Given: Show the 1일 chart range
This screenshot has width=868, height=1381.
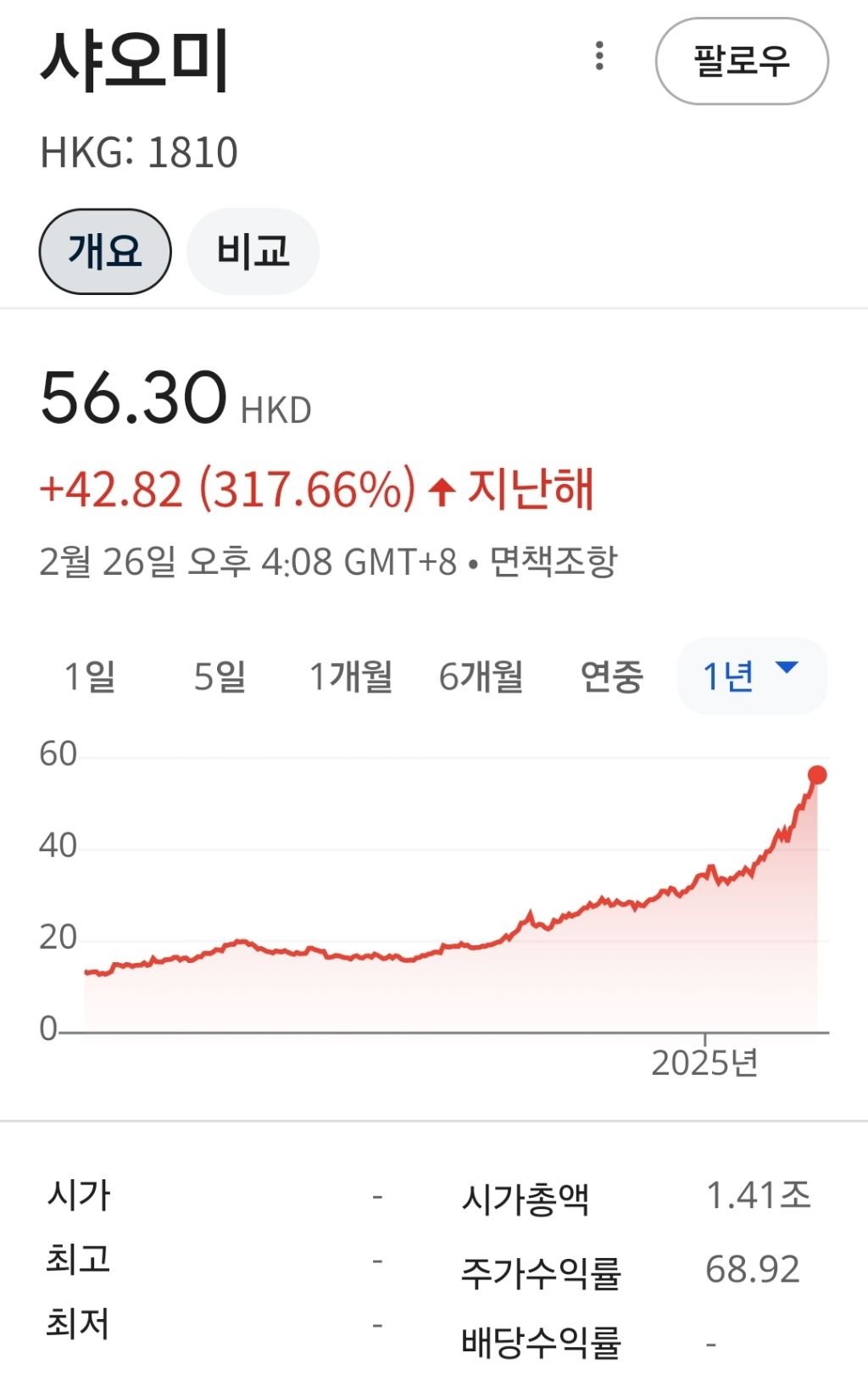Looking at the screenshot, I should pyautogui.click(x=90, y=677).
